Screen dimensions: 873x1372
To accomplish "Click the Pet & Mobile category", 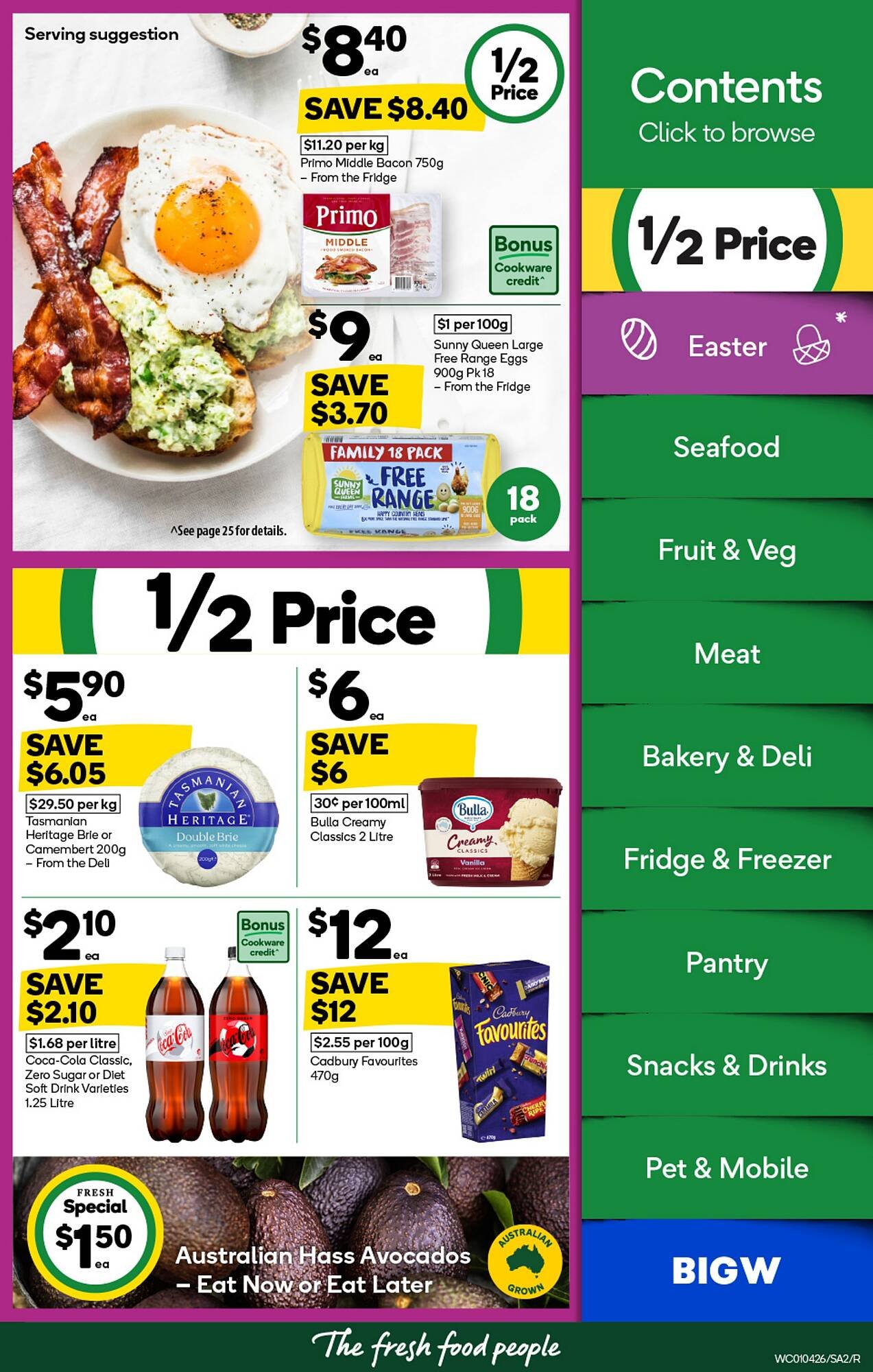I will tap(726, 1169).
